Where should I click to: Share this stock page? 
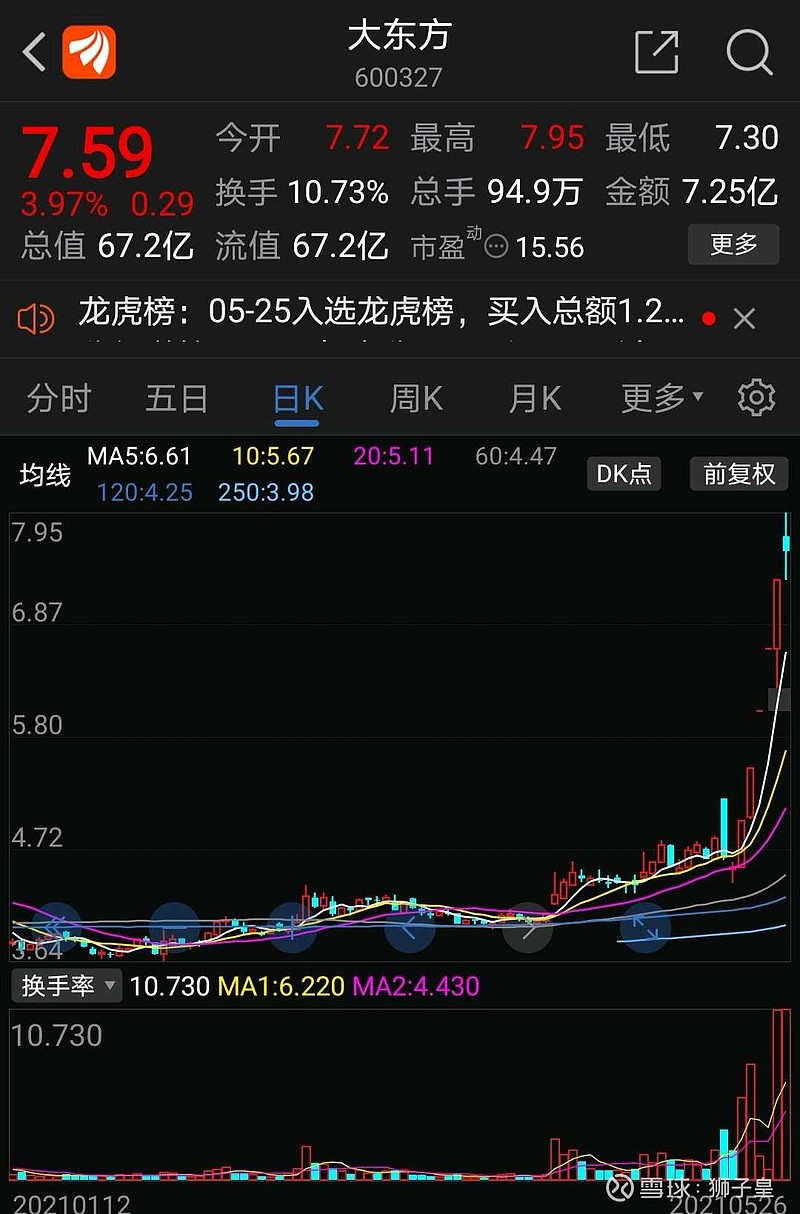click(x=657, y=52)
